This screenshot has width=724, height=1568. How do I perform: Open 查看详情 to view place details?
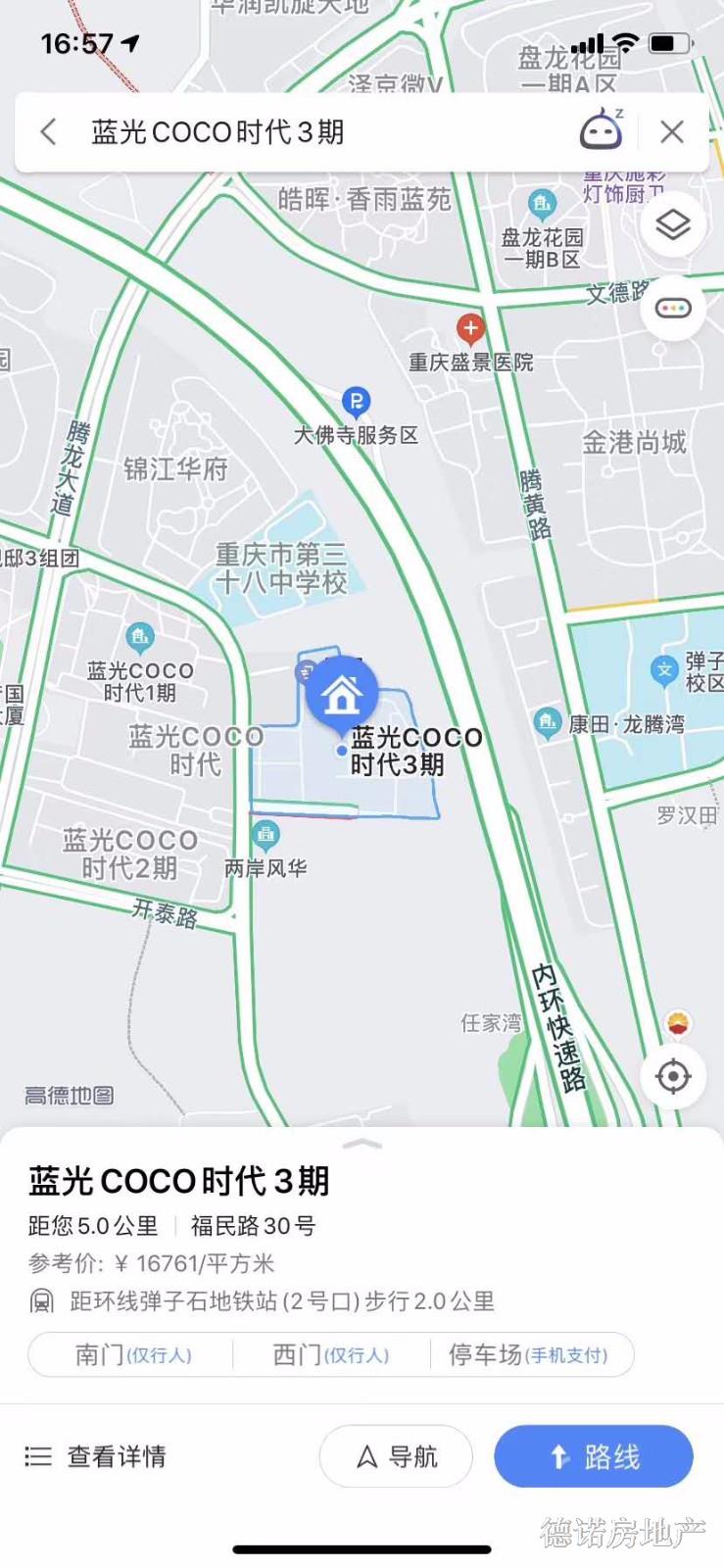tap(96, 1456)
